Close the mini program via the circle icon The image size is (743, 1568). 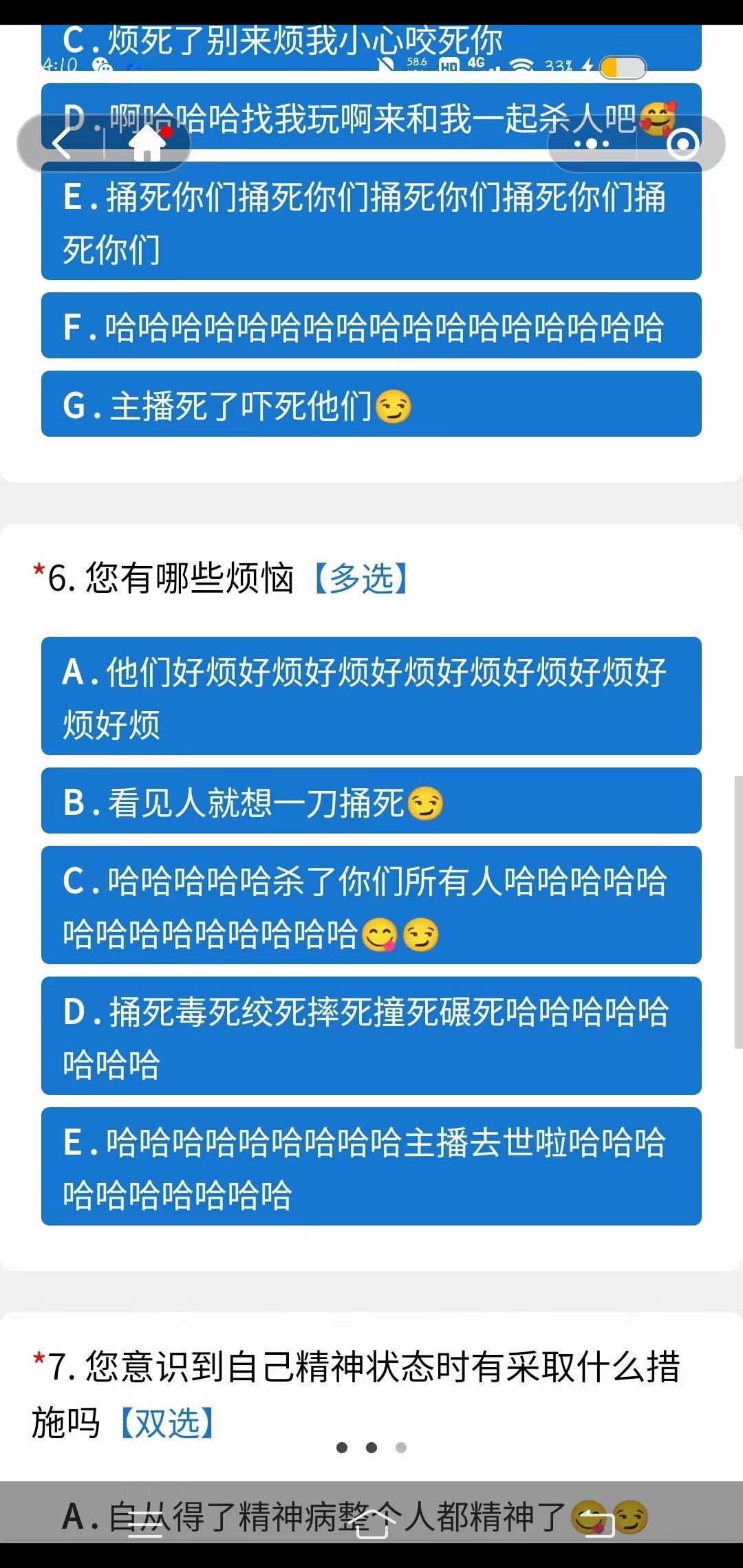pos(682,144)
